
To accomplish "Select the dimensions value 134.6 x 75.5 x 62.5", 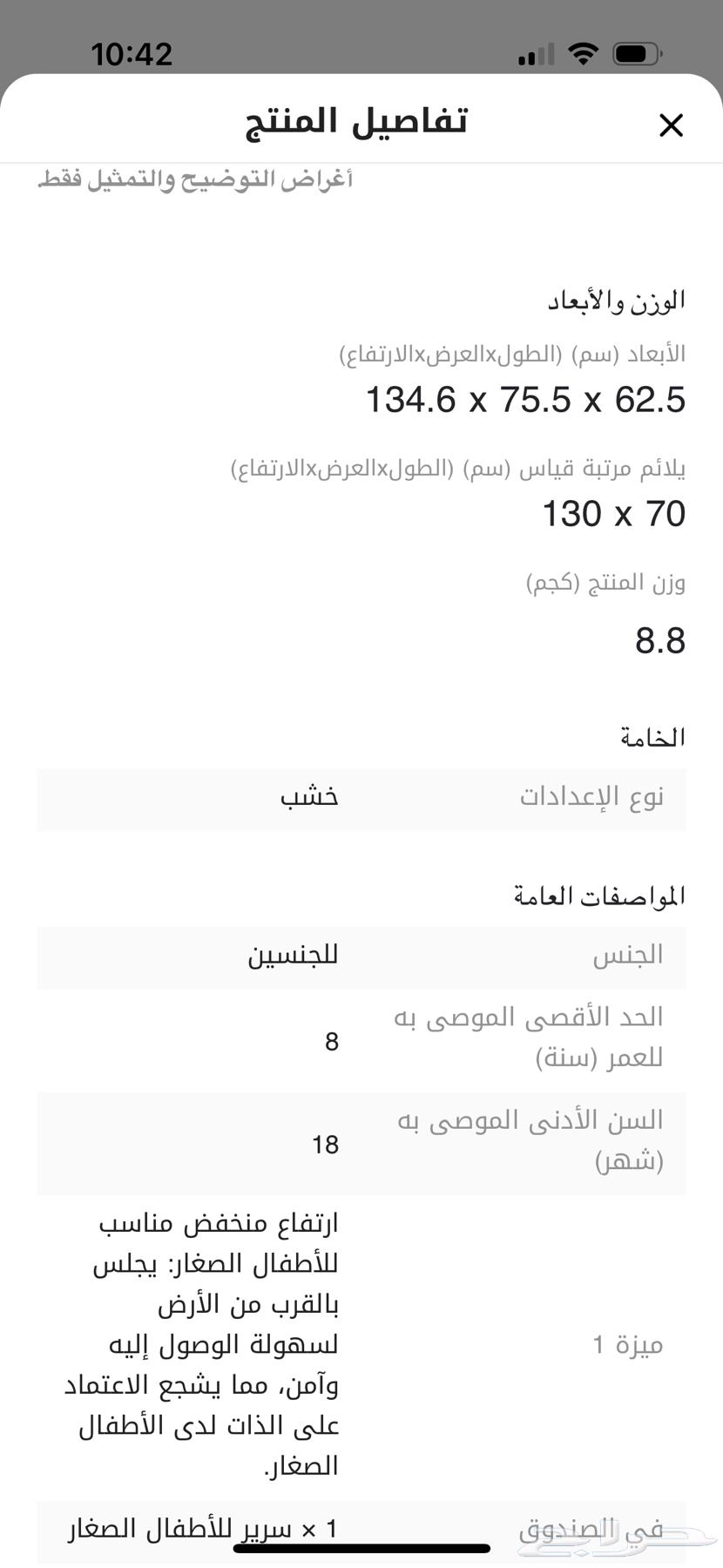I will point(526,400).
